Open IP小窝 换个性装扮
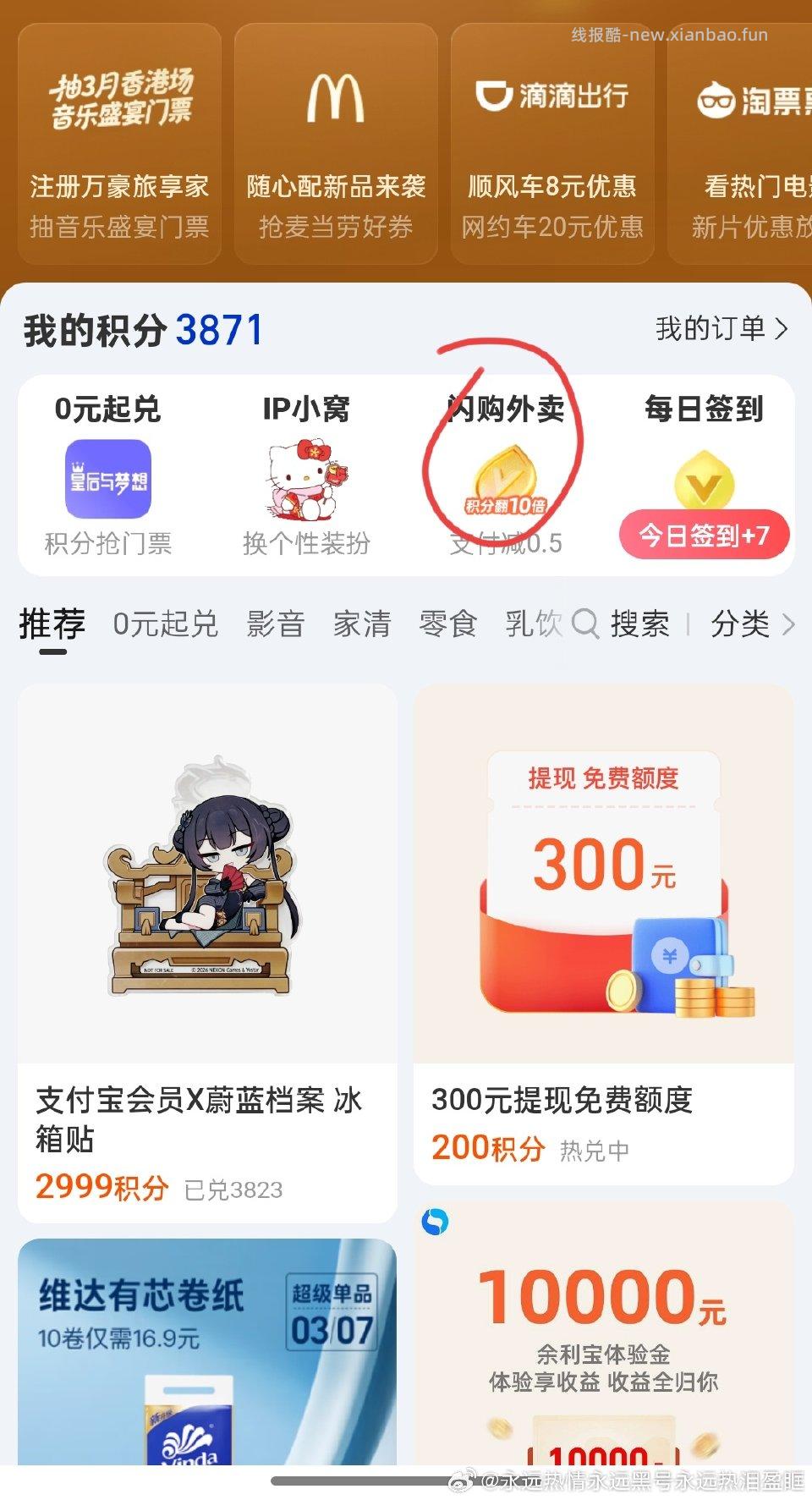Screen dimensions: 812x1500 point(306,476)
